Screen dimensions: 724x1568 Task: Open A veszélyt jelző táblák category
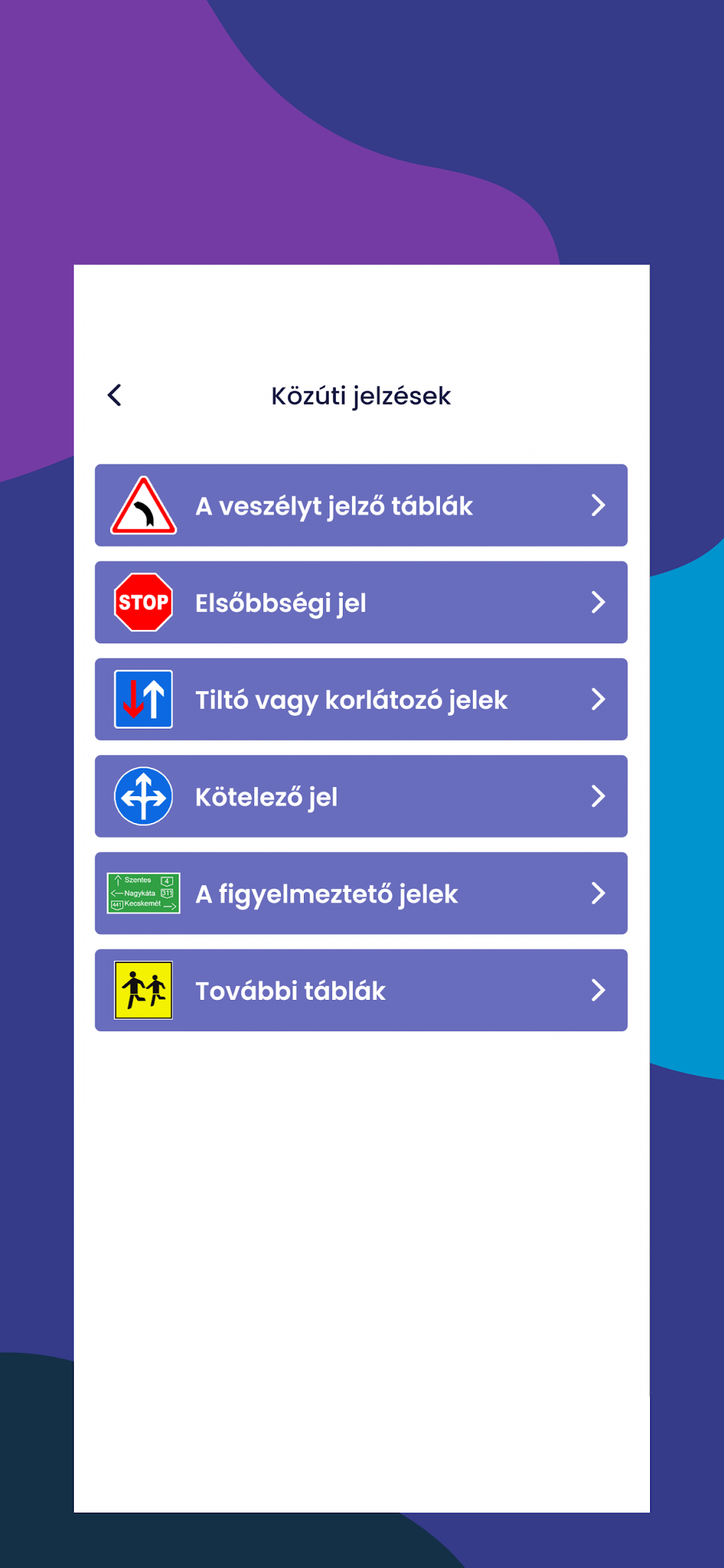pyautogui.click(x=361, y=506)
